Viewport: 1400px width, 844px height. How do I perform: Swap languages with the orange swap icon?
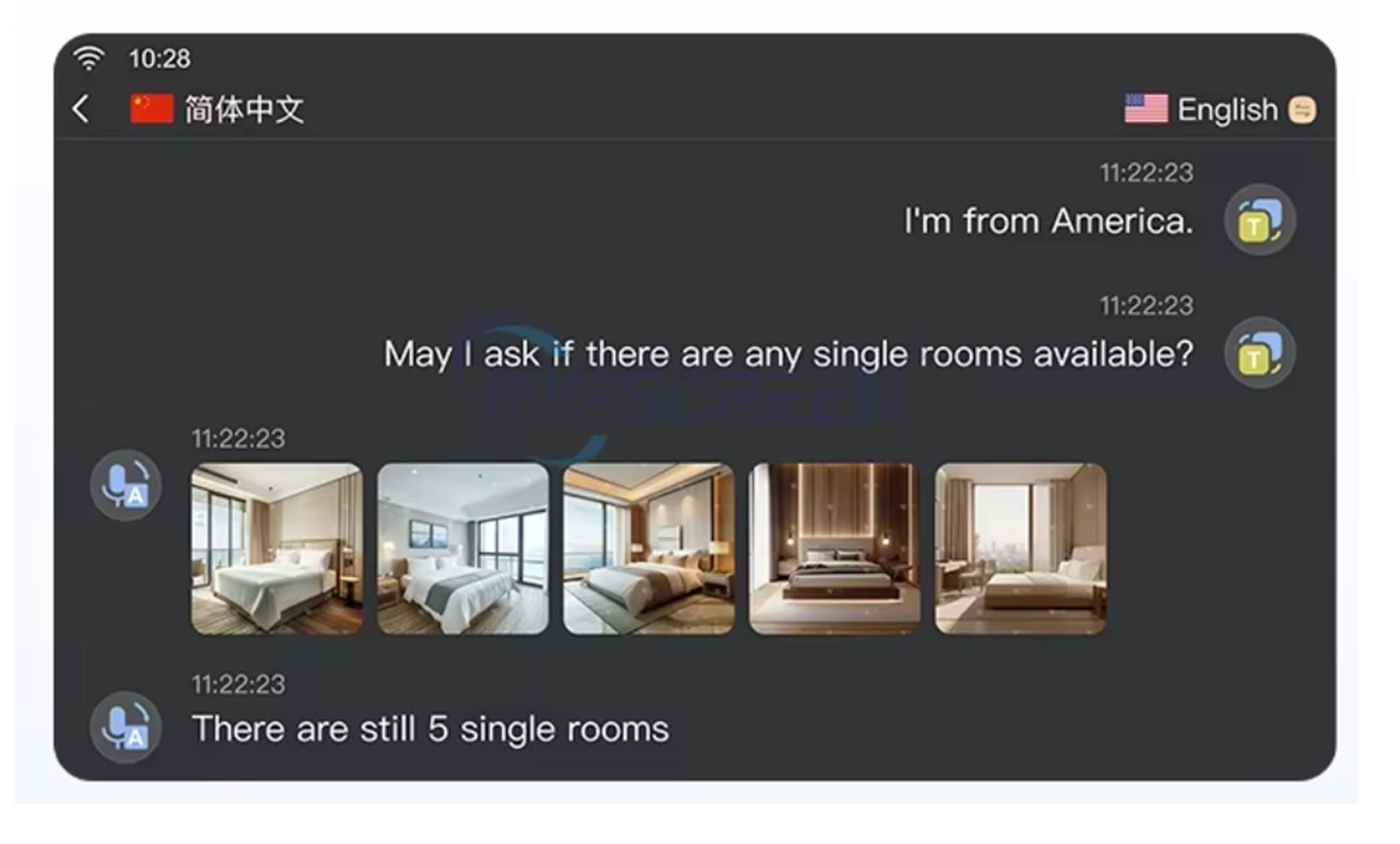(1302, 110)
